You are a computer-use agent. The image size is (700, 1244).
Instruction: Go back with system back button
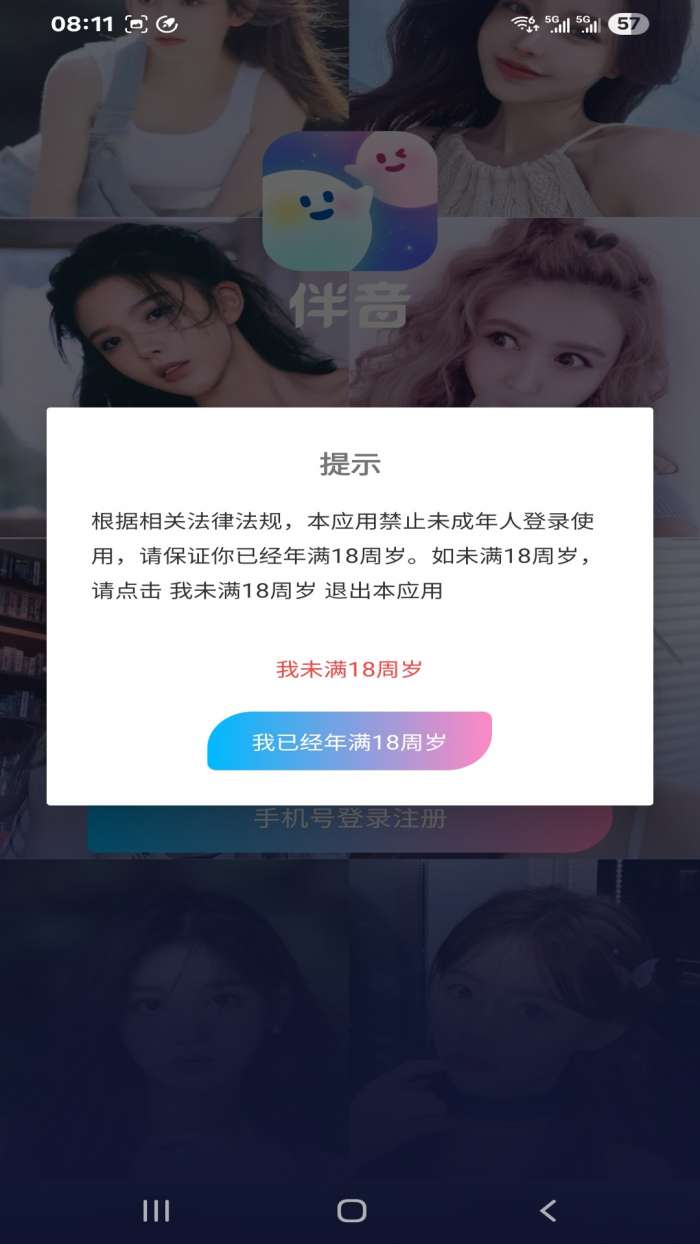point(548,1211)
